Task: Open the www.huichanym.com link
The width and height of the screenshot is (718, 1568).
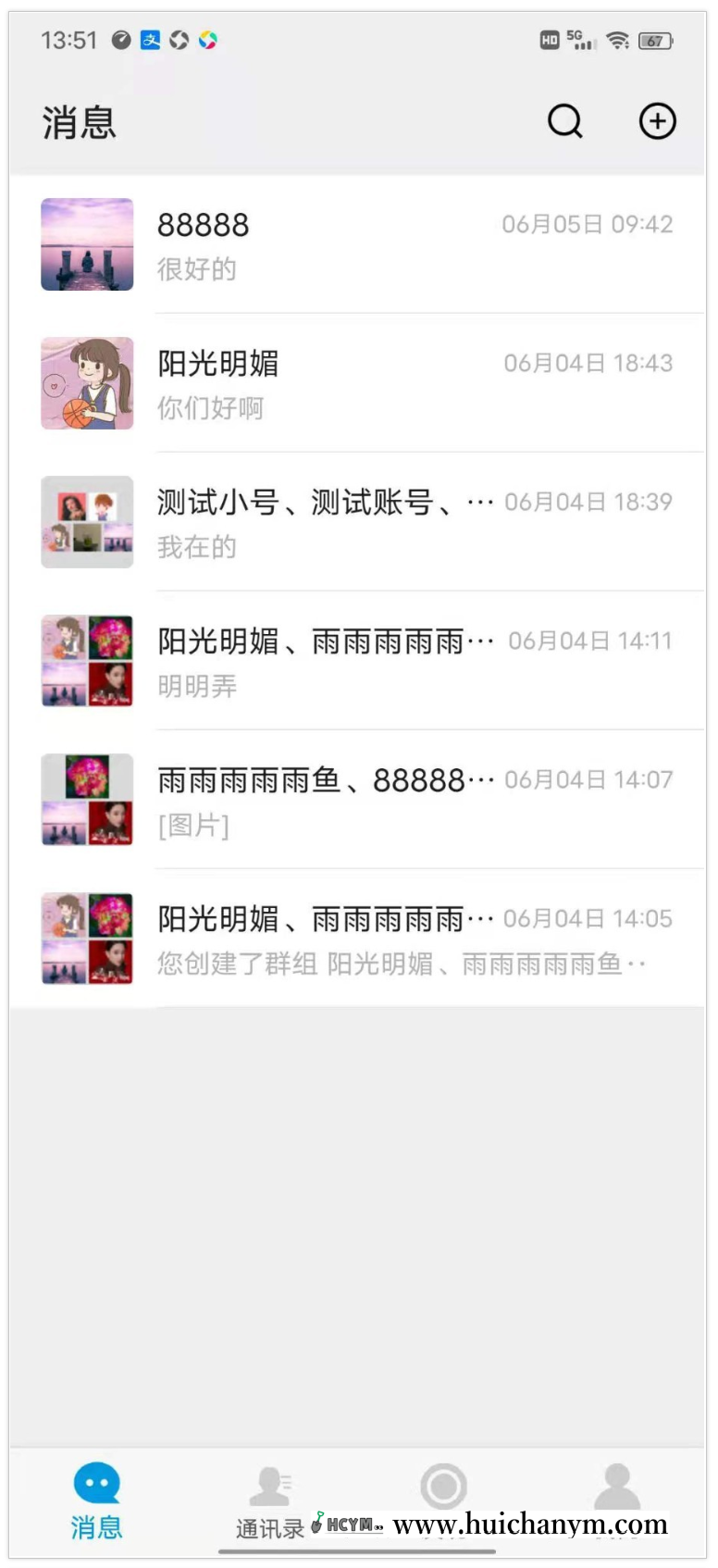Action: (530, 1524)
